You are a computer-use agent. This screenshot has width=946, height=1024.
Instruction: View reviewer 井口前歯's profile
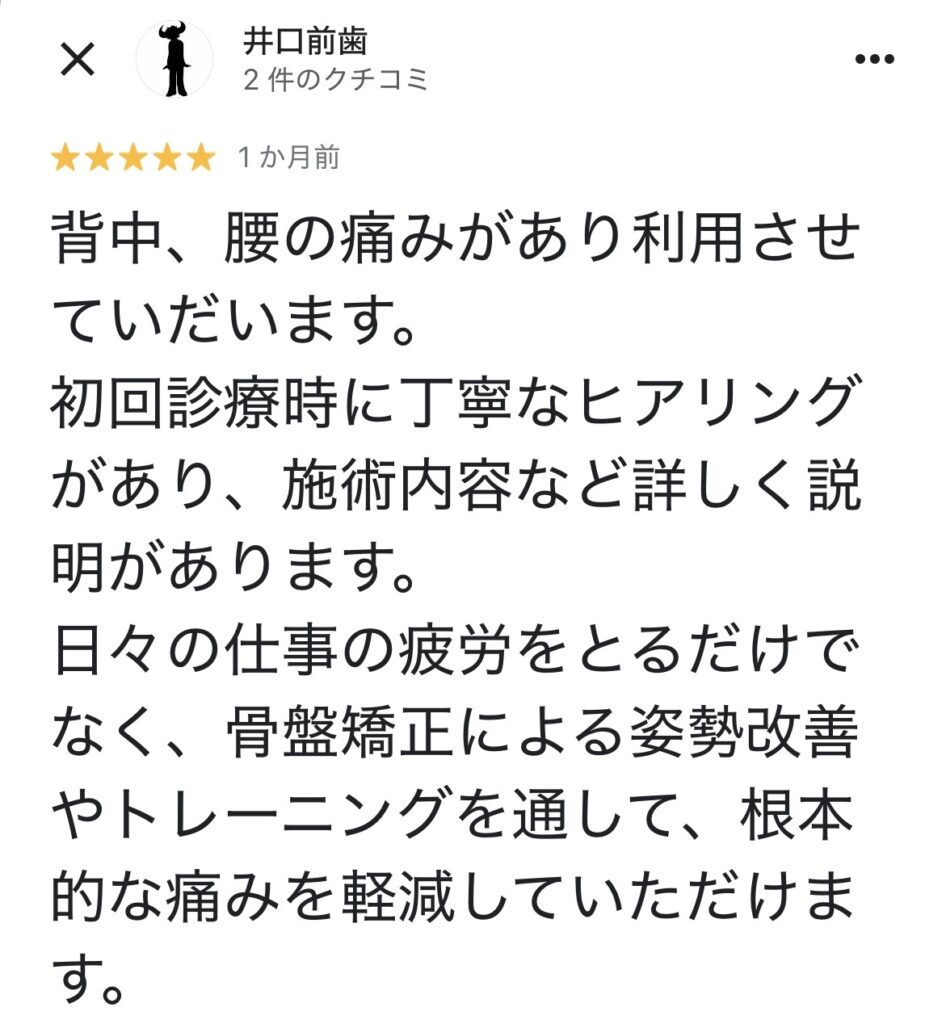305,42
